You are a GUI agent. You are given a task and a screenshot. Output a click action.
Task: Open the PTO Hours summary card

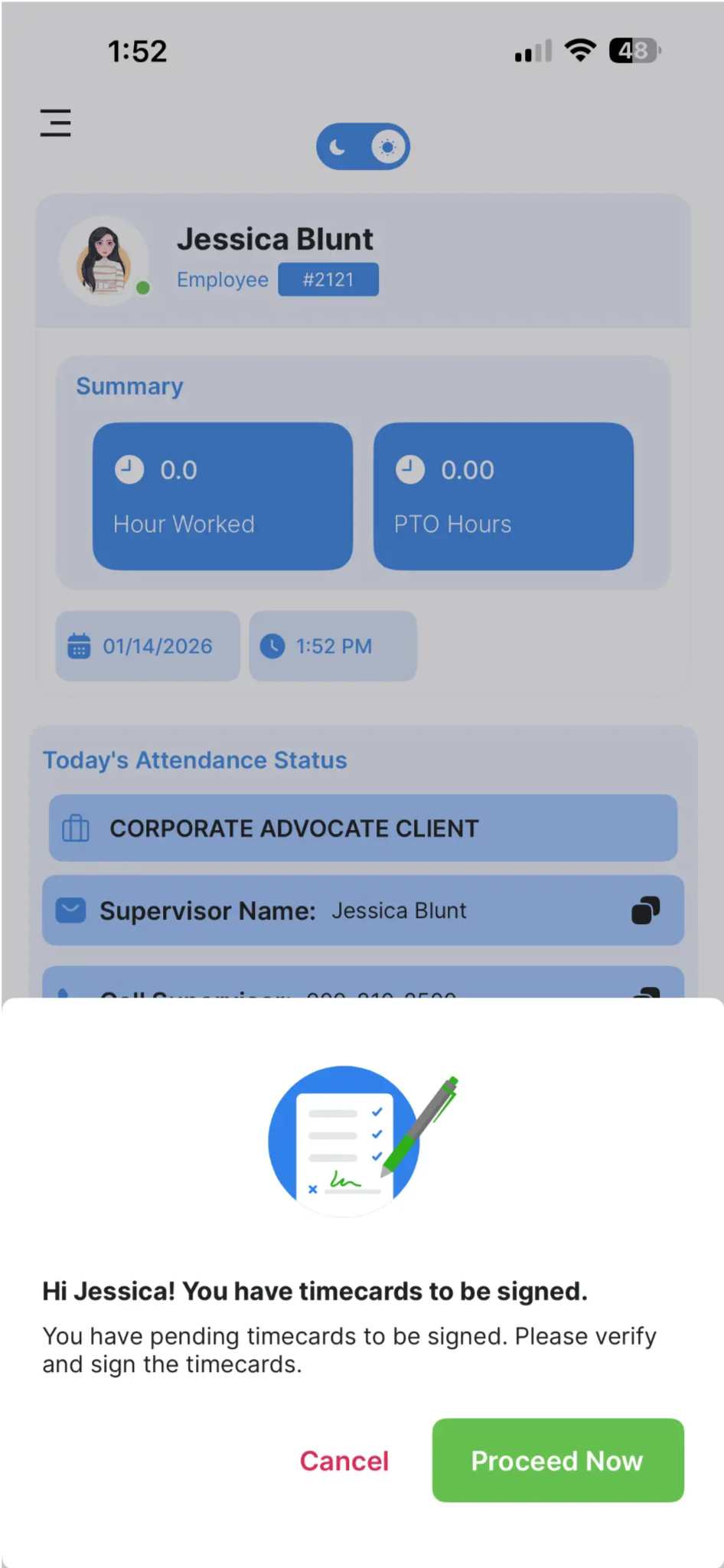(503, 496)
